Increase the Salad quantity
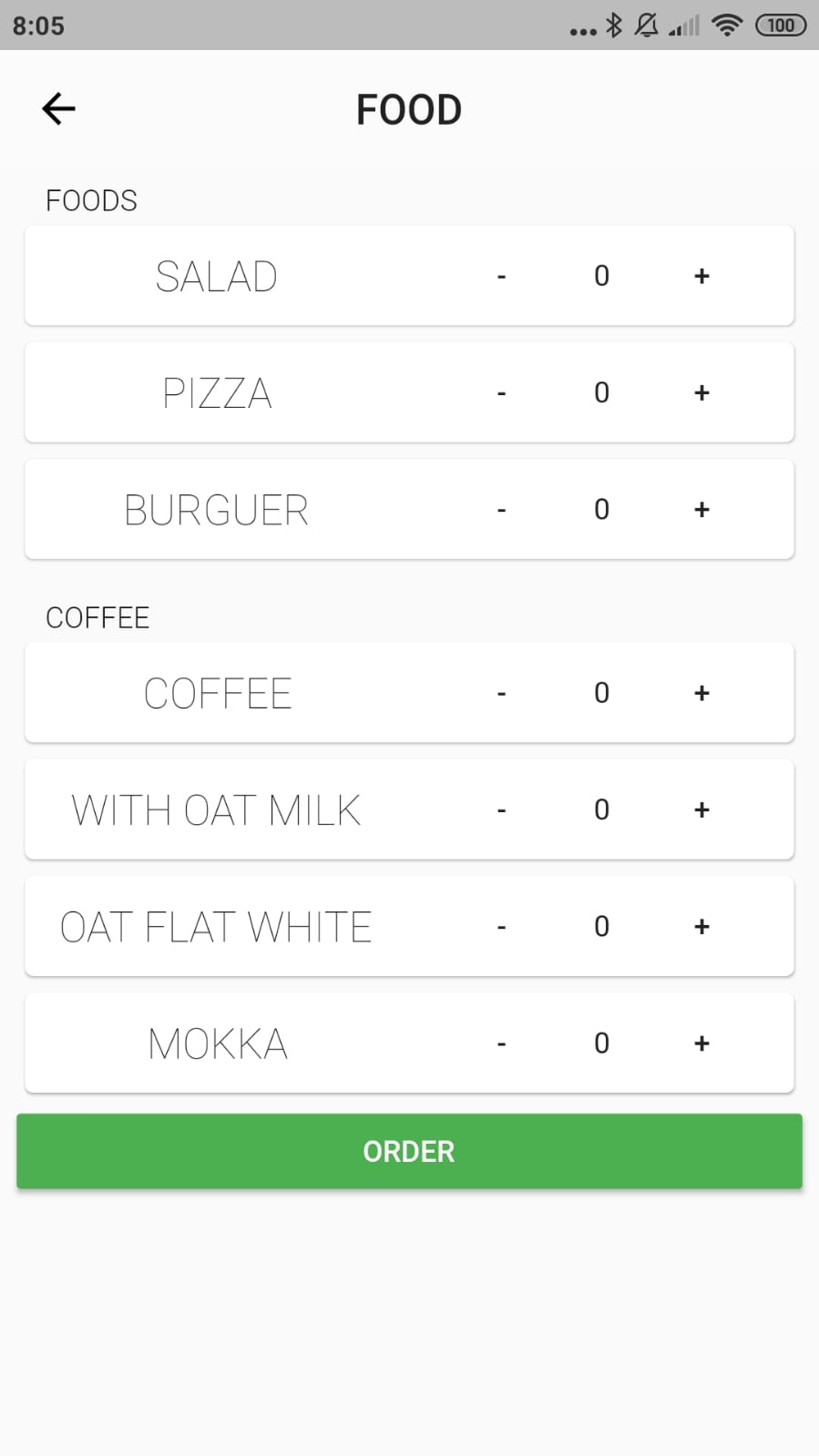 701,276
